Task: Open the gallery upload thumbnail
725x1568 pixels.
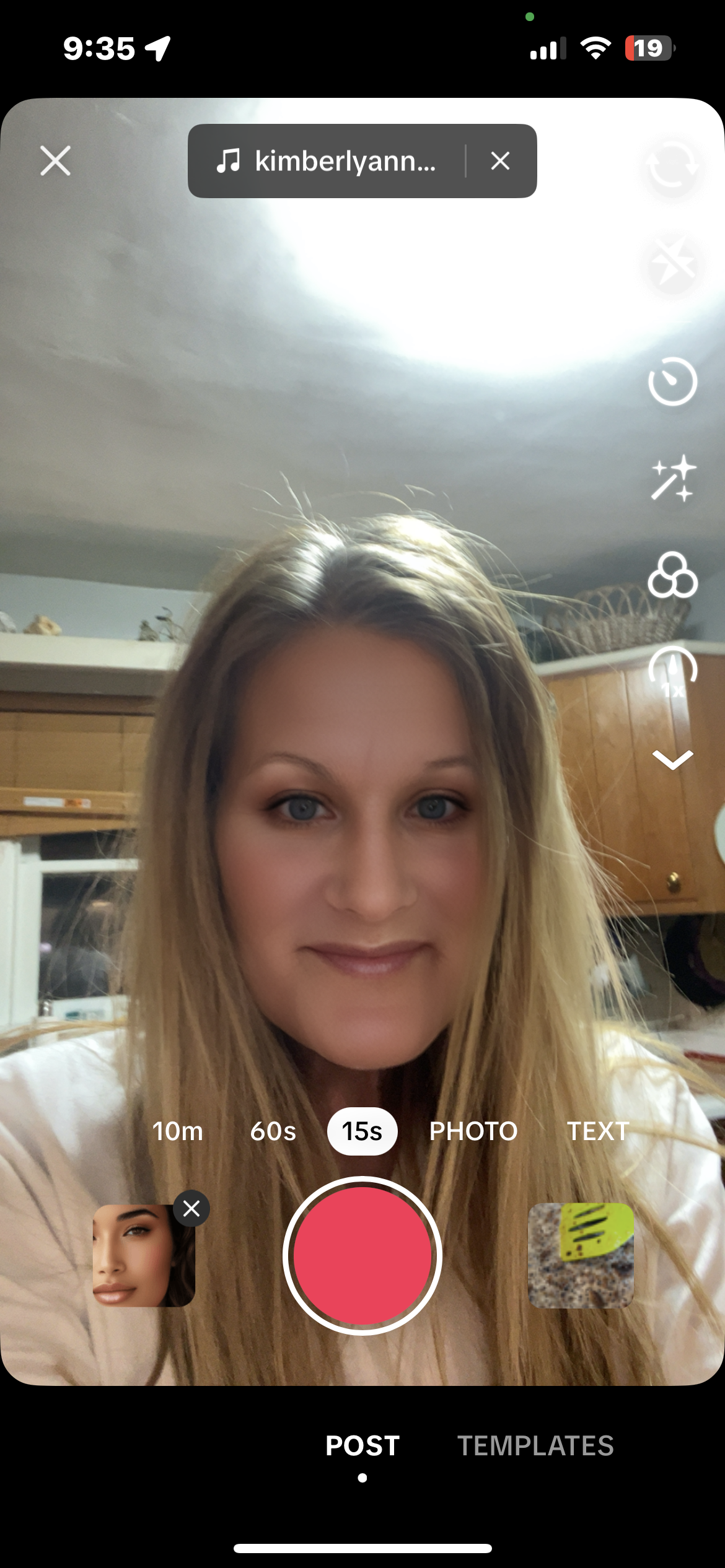Action: click(x=581, y=1255)
